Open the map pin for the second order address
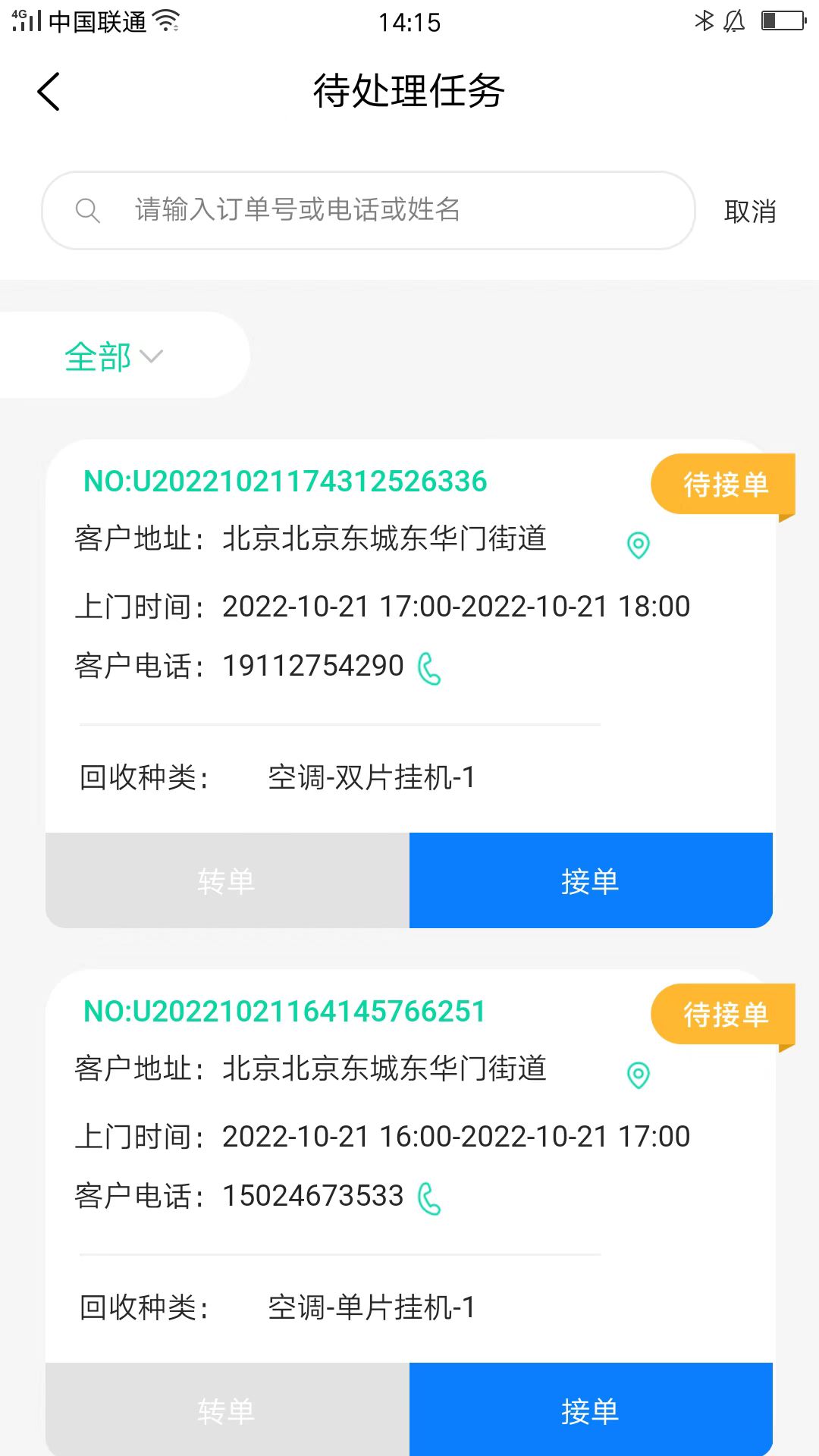The image size is (819, 1456). click(x=638, y=1075)
